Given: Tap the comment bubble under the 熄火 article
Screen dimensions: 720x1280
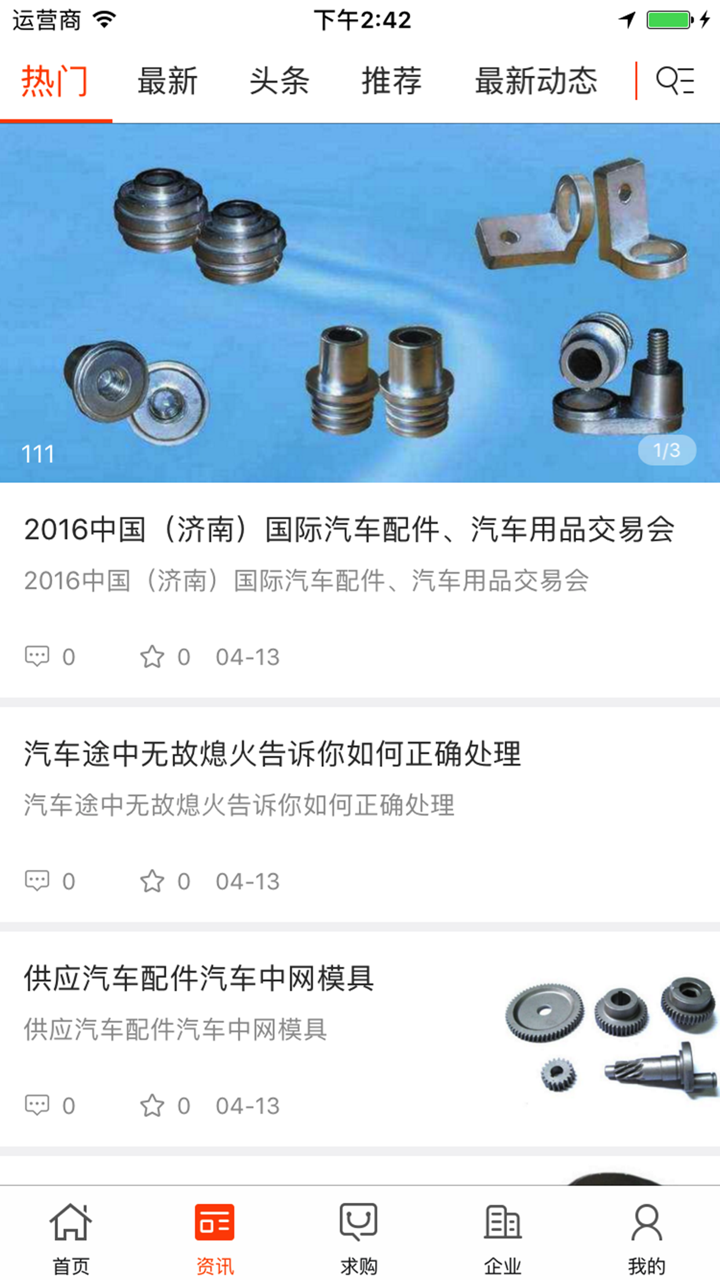Looking at the screenshot, I should pos(38,881).
